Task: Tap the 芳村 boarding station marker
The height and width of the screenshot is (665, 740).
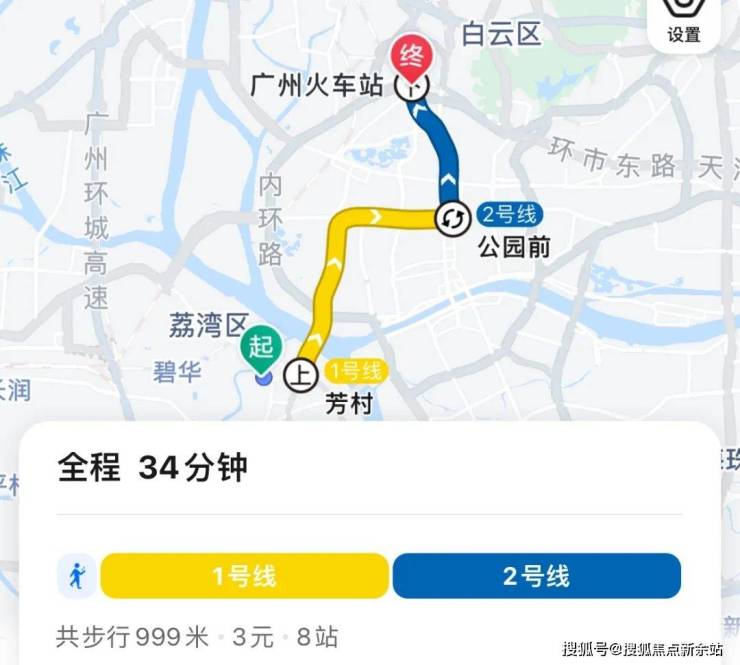Action: [x=301, y=375]
